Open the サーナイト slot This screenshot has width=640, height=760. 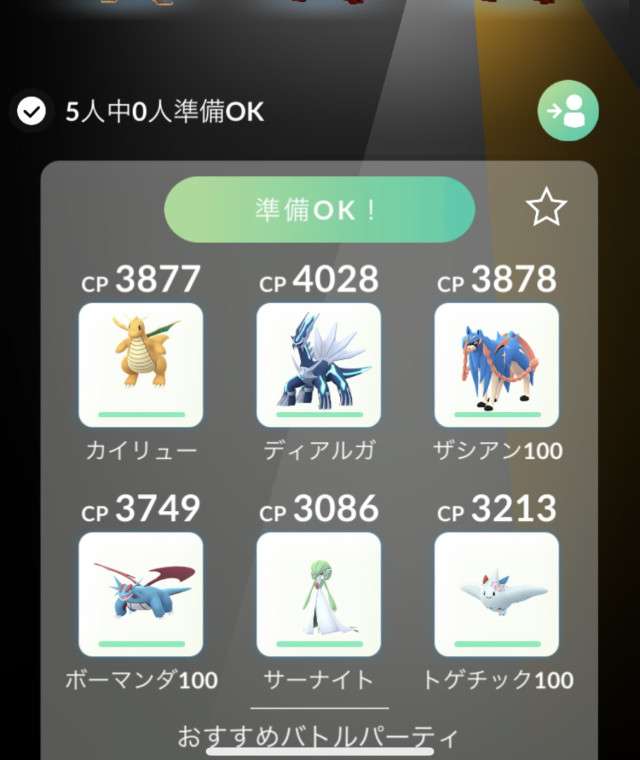click(x=319, y=594)
